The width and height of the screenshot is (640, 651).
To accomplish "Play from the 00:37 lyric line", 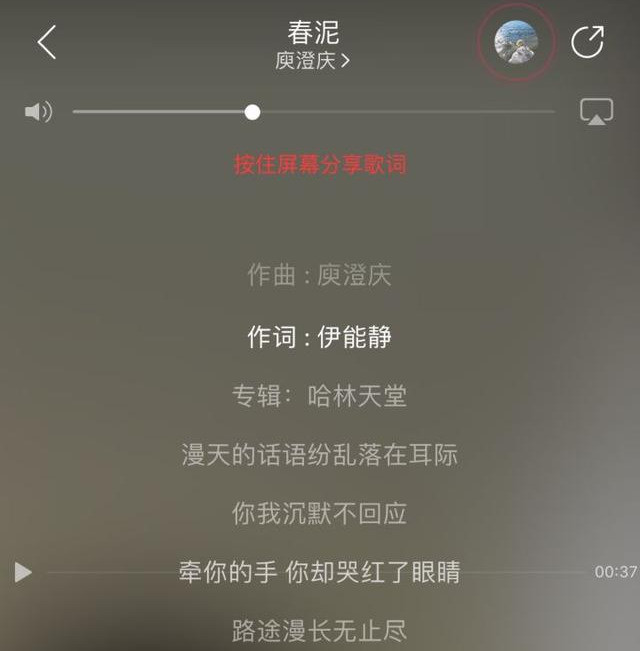I will click(23, 572).
